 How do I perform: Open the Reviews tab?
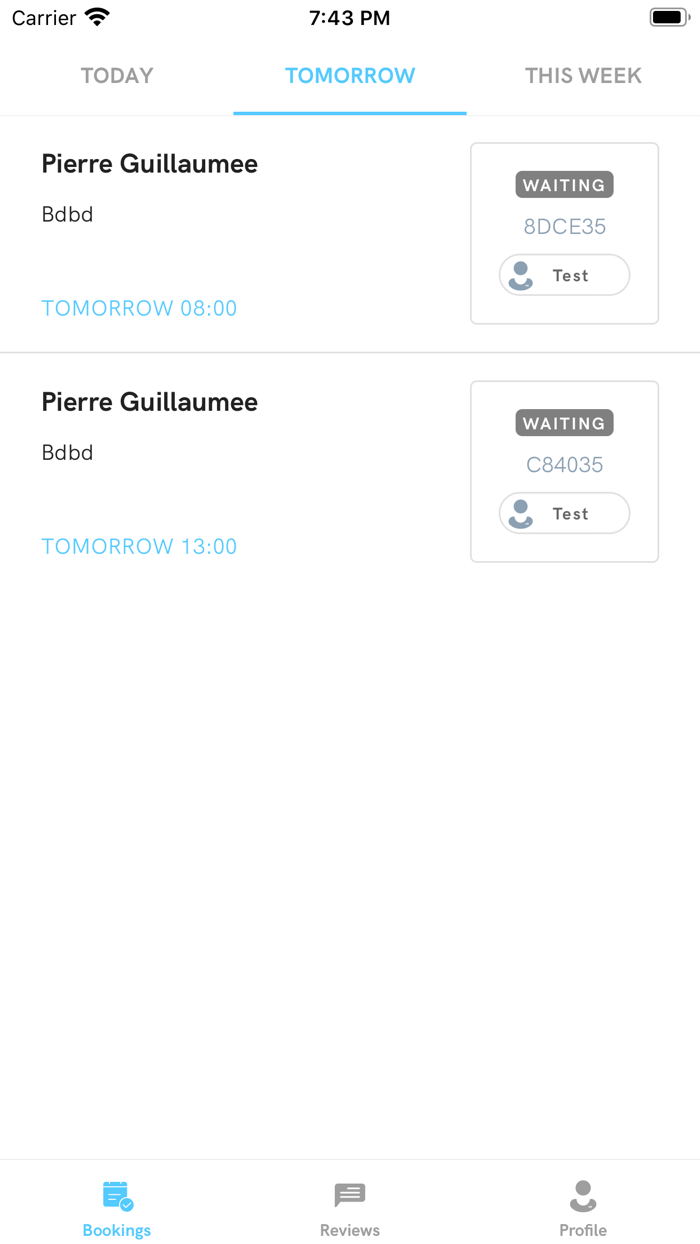(x=350, y=1207)
